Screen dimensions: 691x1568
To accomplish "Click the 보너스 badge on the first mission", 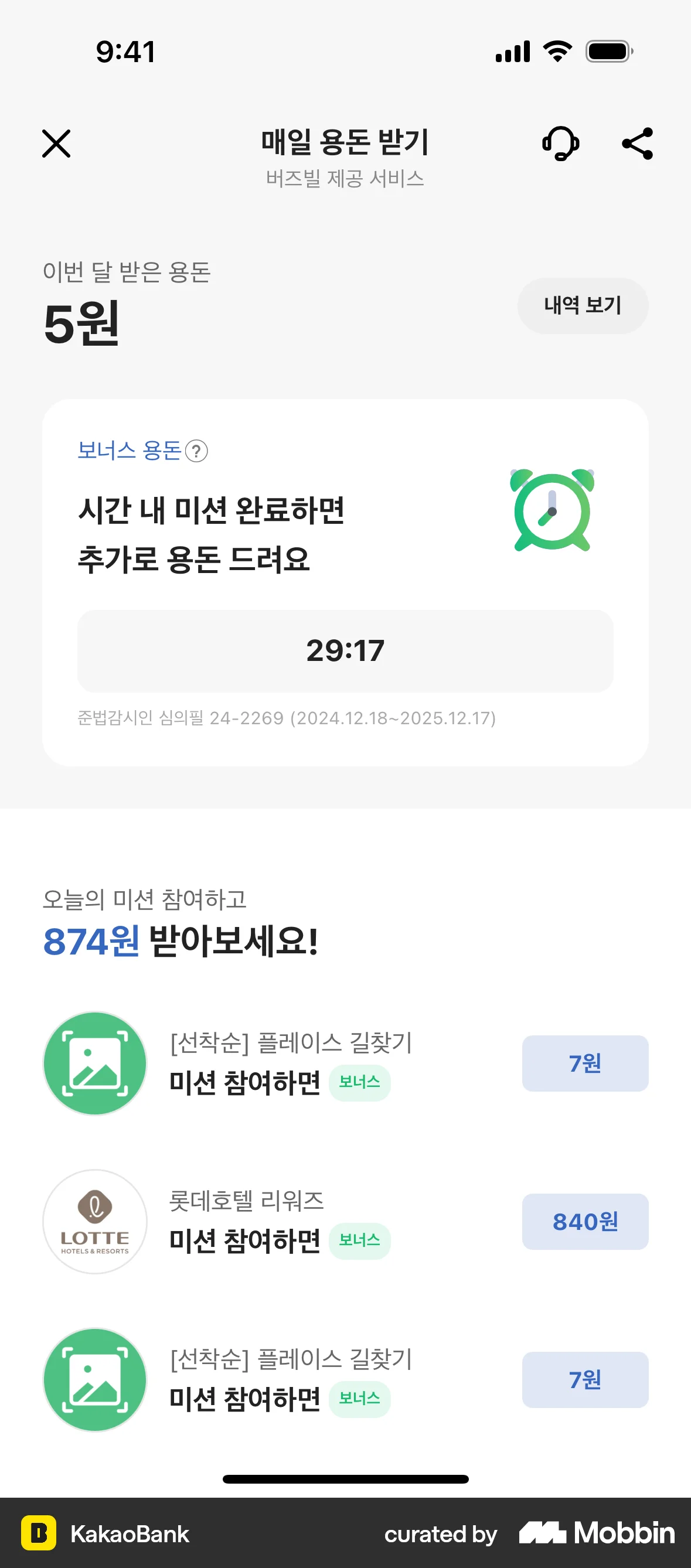I will point(359,1083).
